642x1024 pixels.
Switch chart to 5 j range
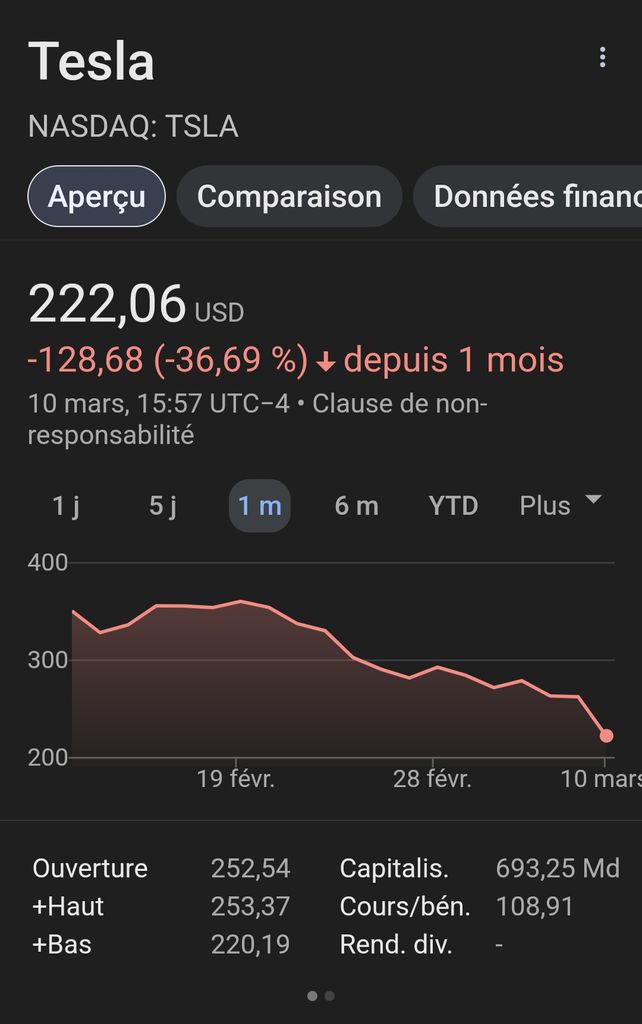click(x=163, y=506)
